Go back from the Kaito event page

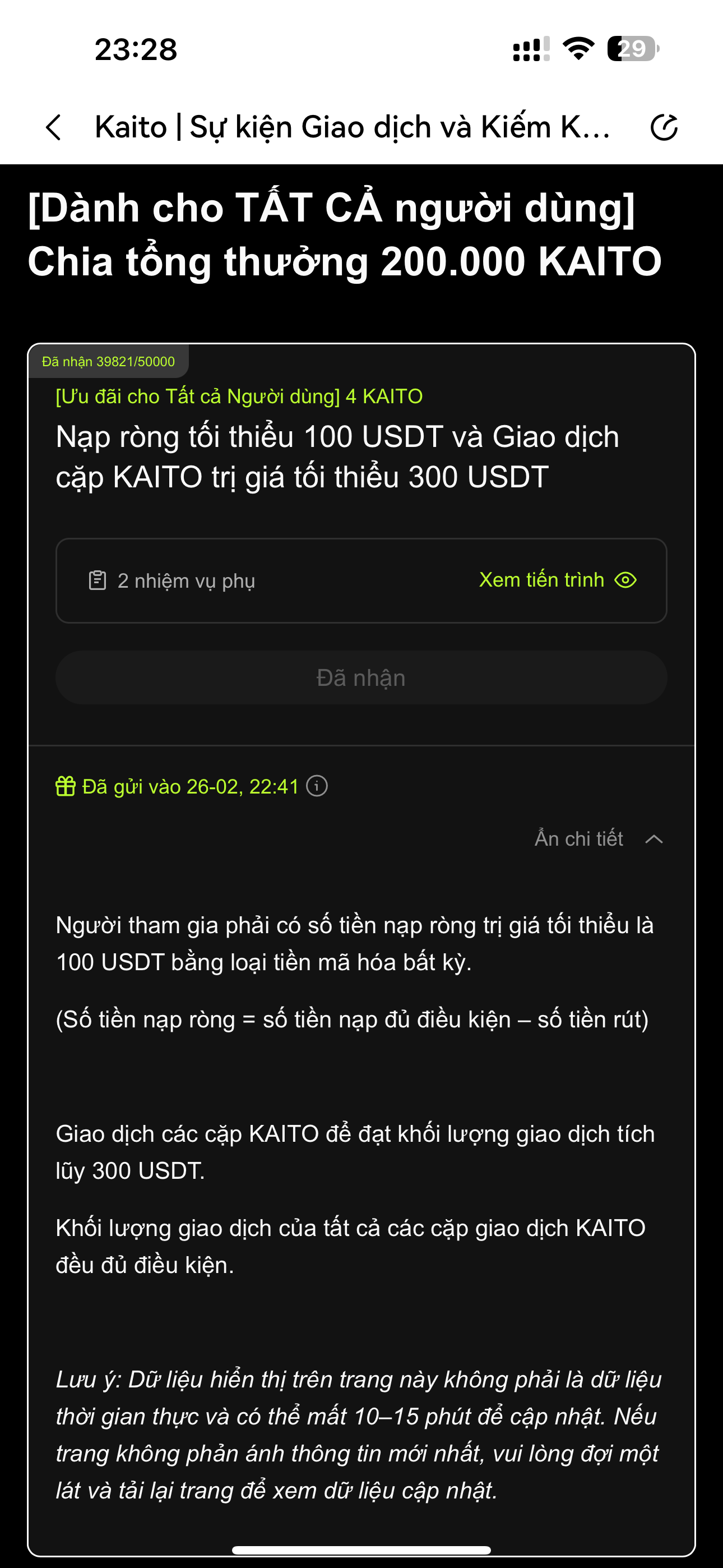click(x=54, y=128)
